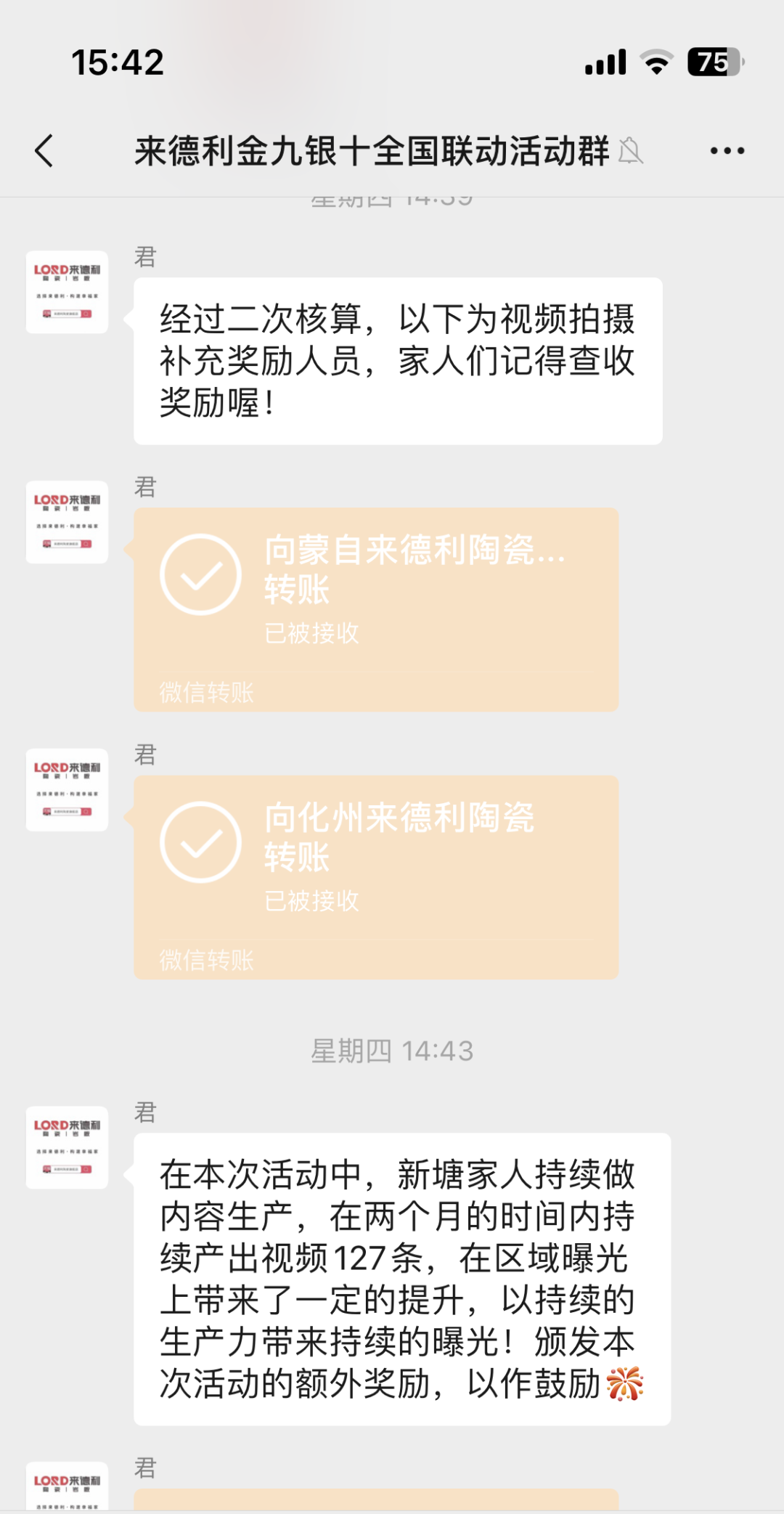Go back from the group chat

45,151
